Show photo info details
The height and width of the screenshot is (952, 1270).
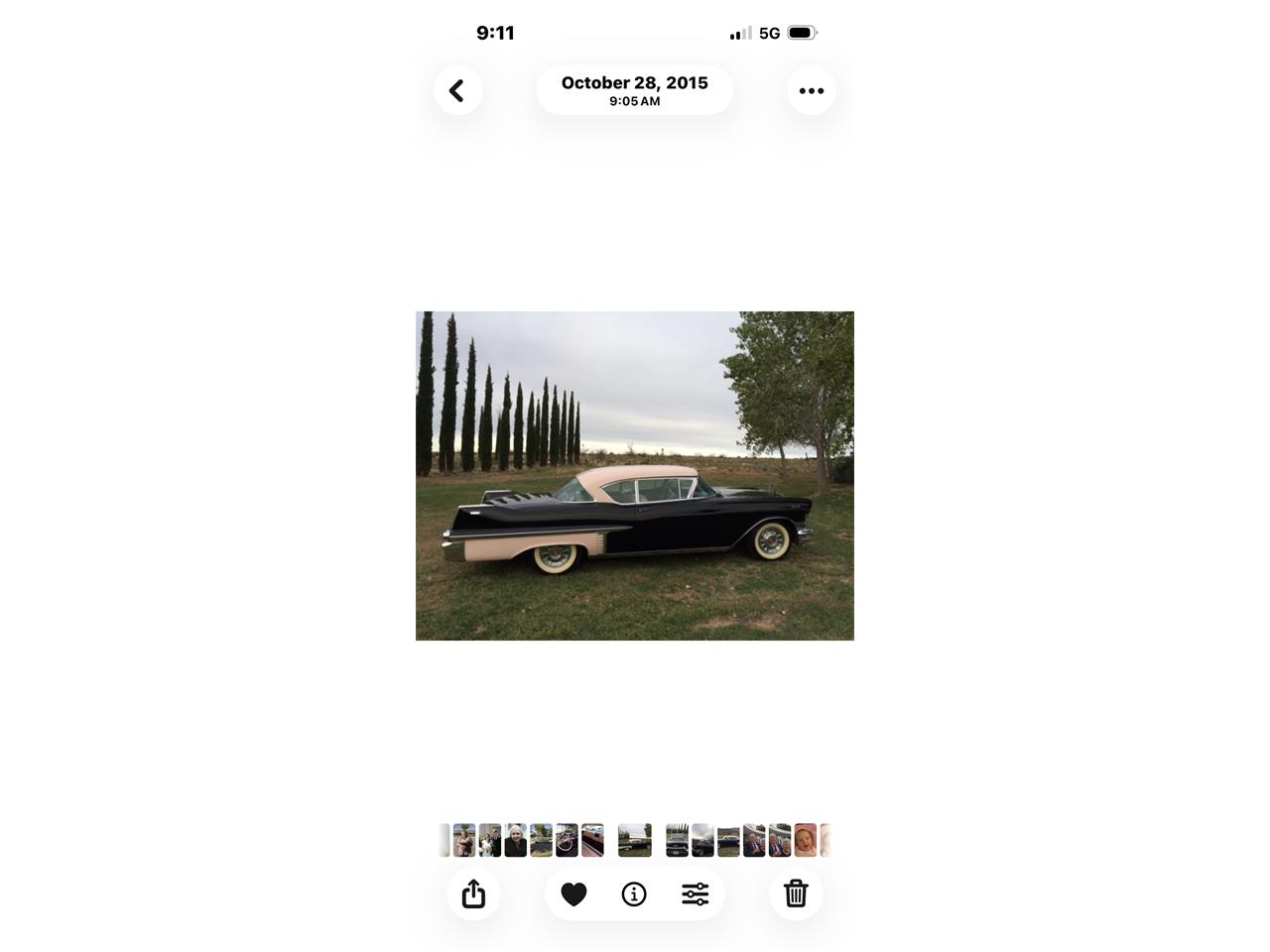coord(634,893)
